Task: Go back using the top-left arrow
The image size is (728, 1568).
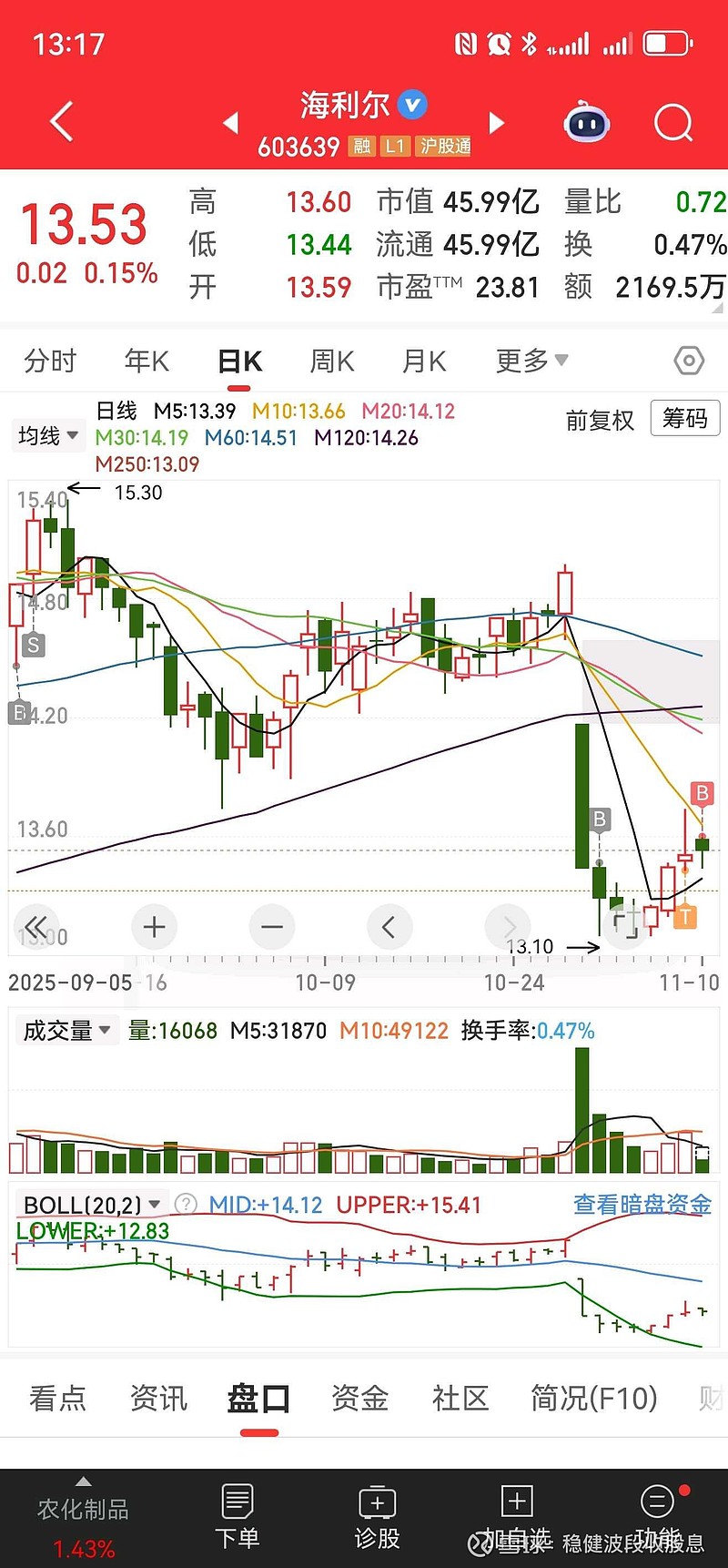Action: click(x=61, y=122)
